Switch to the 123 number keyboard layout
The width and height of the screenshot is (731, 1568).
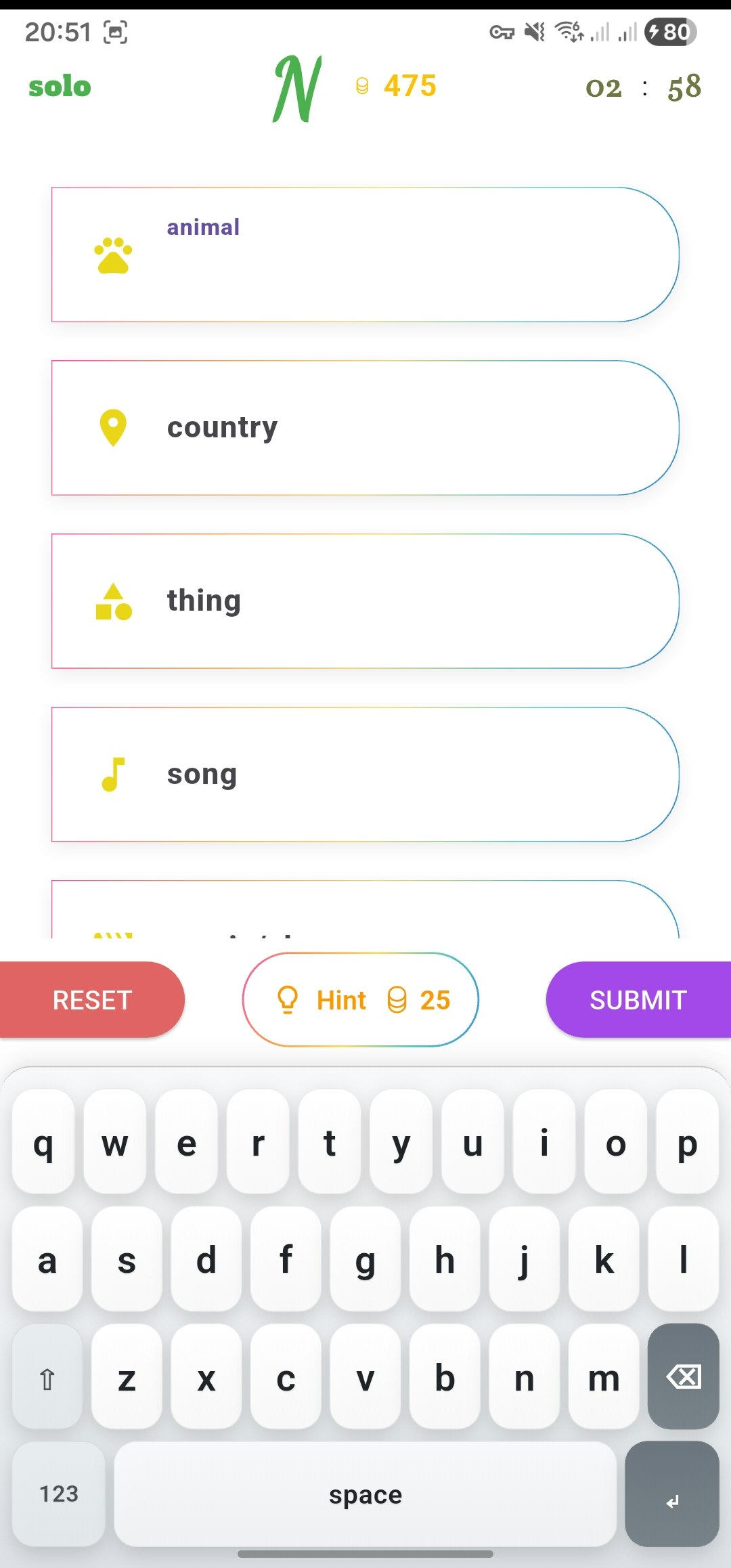click(x=58, y=1494)
